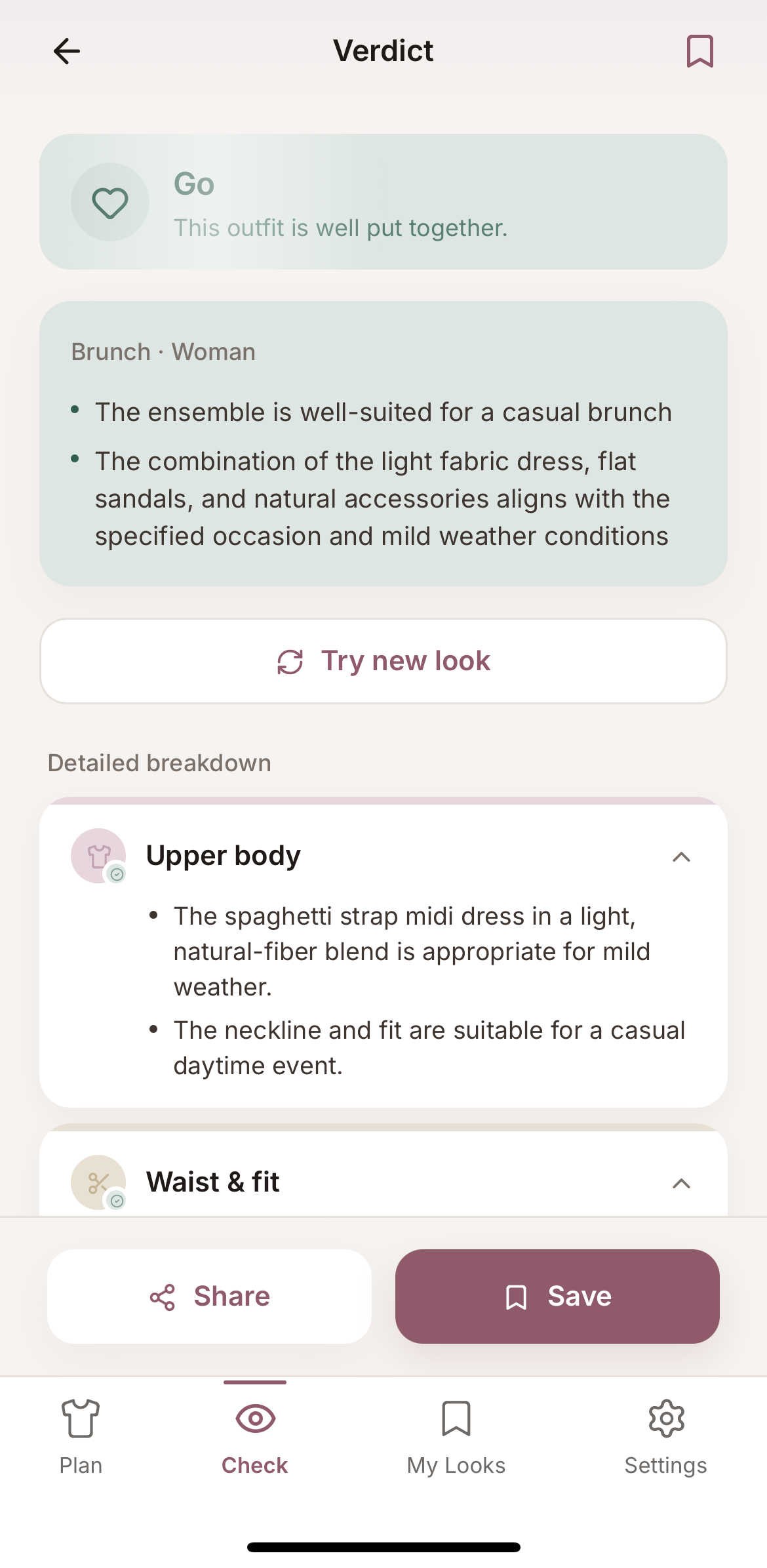Open the My Looks tab
The height and width of the screenshot is (1568, 767).
pyautogui.click(x=456, y=1436)
